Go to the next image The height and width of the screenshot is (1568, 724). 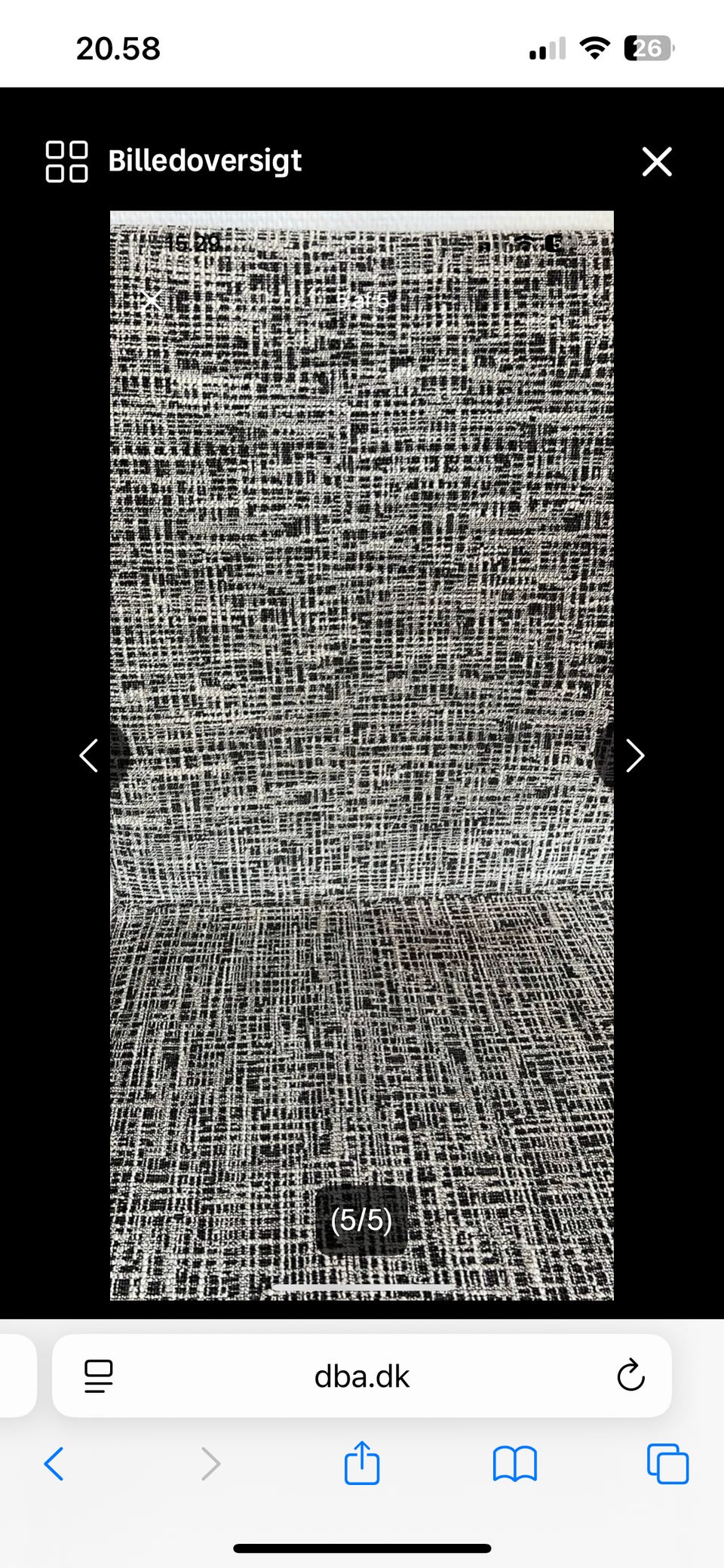(x=635, y=755)
